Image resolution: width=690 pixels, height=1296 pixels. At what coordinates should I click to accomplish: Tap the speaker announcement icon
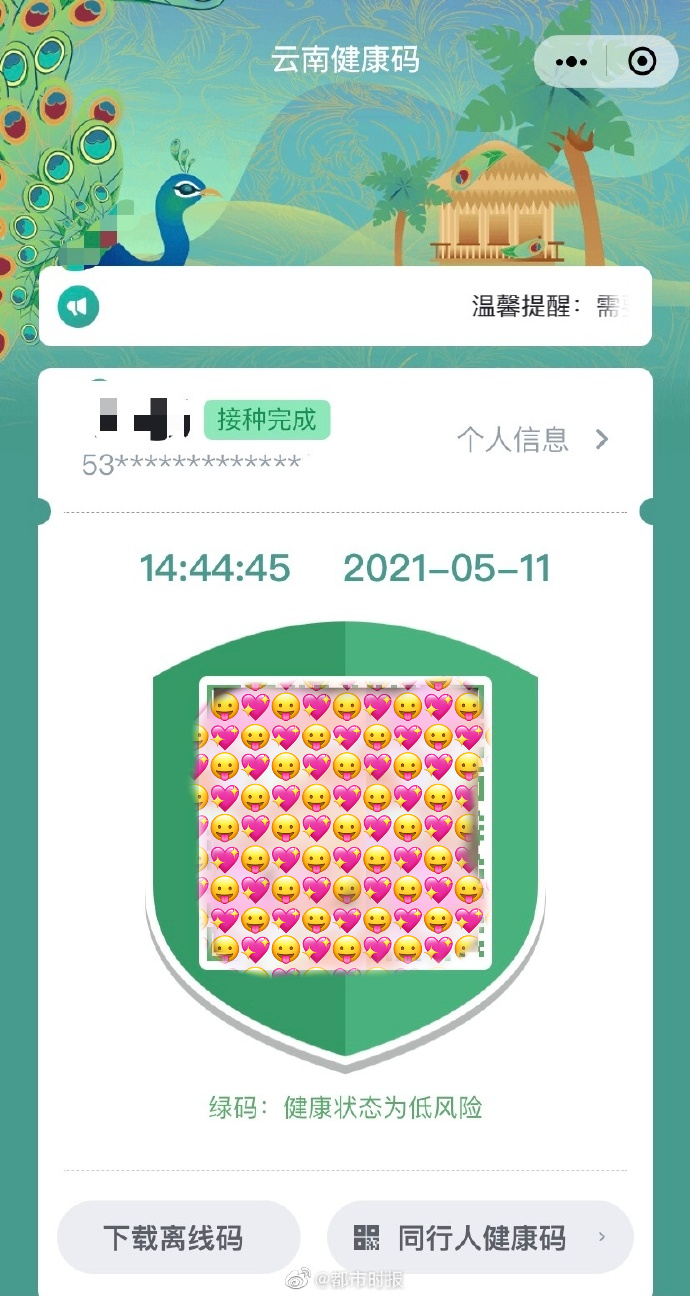pyautogui.click(x=78, y=306)
